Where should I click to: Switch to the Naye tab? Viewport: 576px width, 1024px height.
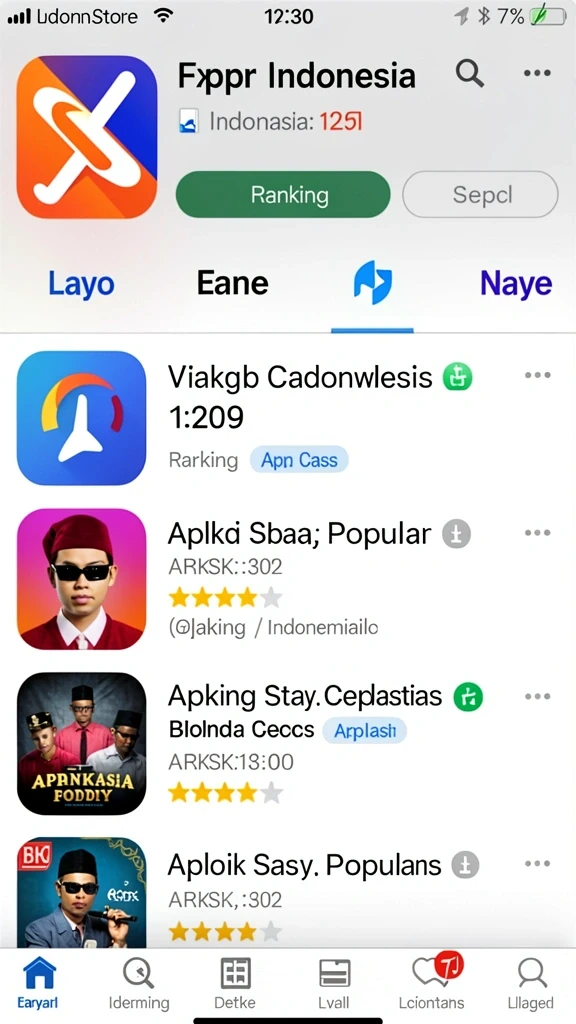click(x=516, y=285)
